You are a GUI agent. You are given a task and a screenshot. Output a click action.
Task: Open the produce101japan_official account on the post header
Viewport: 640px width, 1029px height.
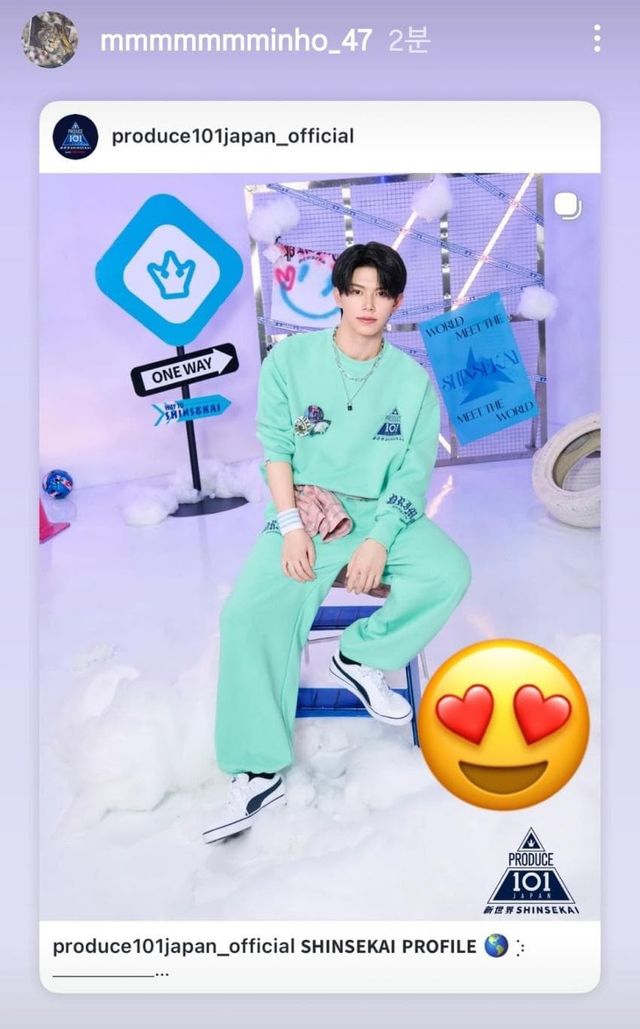[x=232, y=136]
